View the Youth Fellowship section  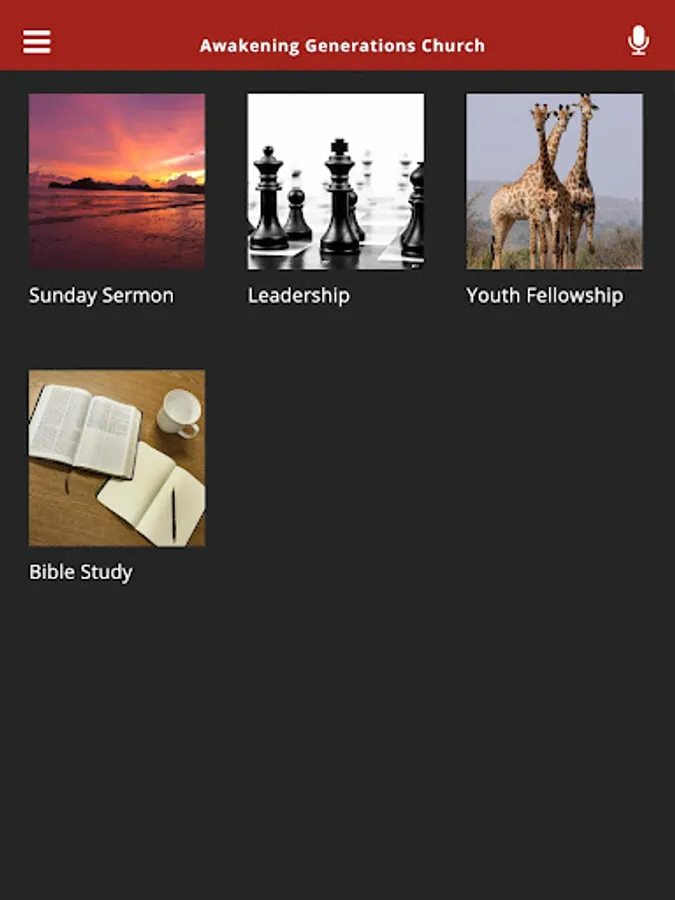point(554,182)
